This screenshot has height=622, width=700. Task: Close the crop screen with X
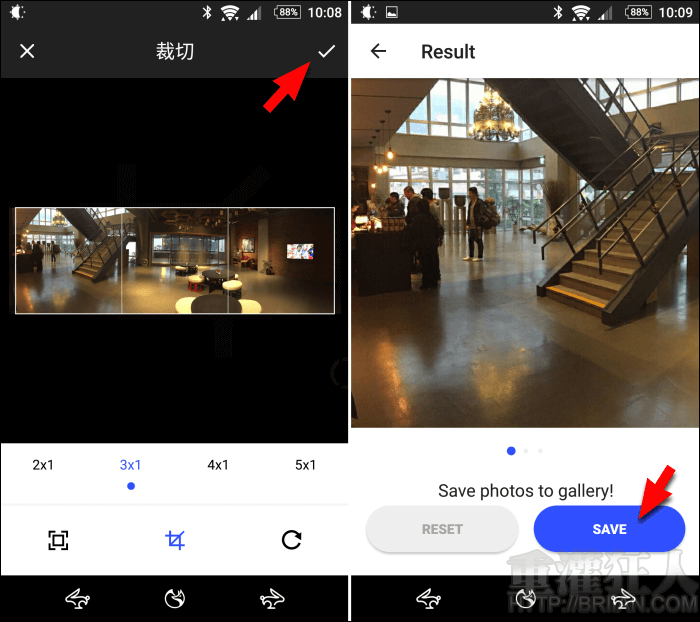(x=27, y=51)
